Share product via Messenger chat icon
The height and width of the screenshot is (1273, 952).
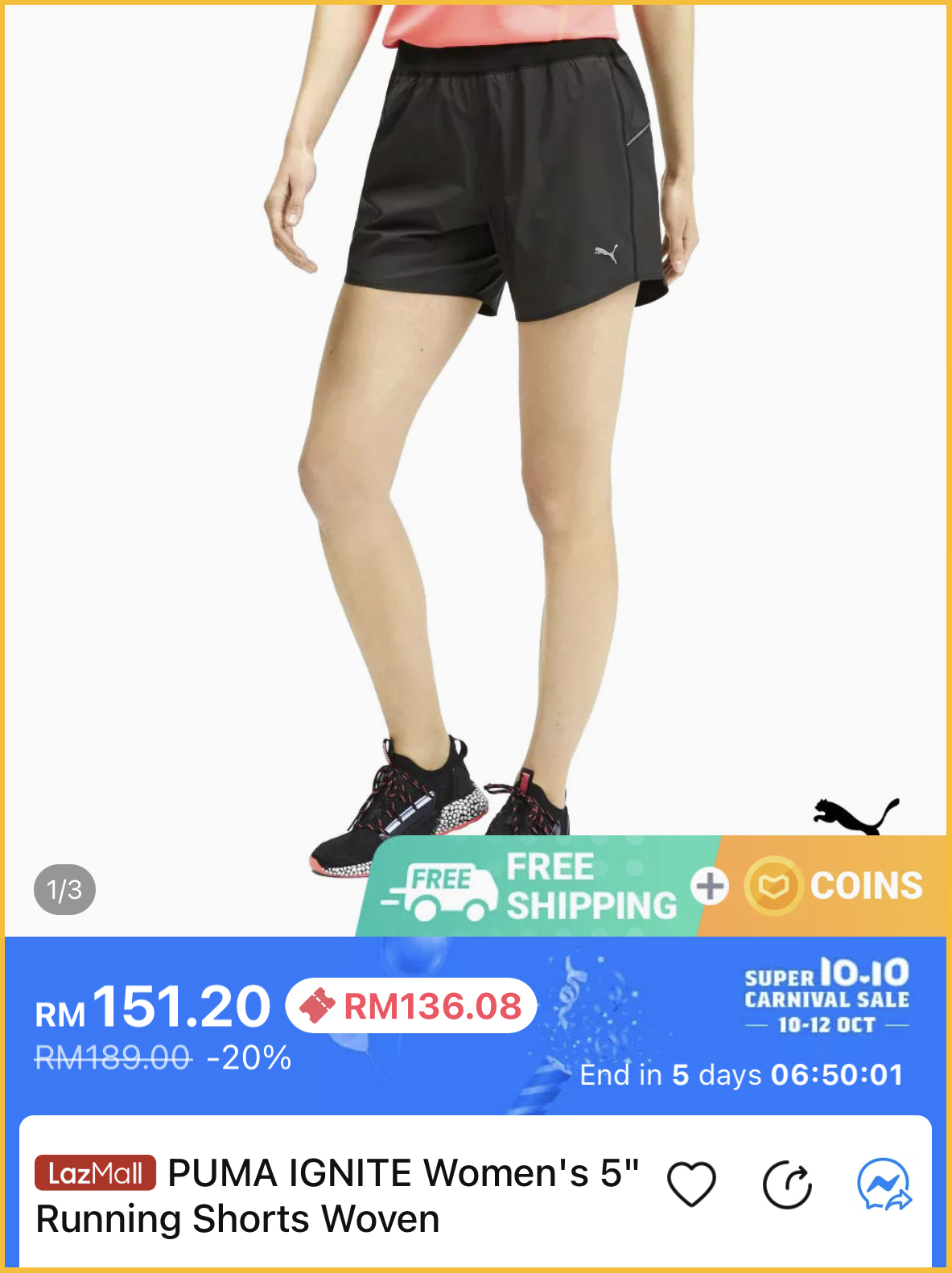(884, 1184)
